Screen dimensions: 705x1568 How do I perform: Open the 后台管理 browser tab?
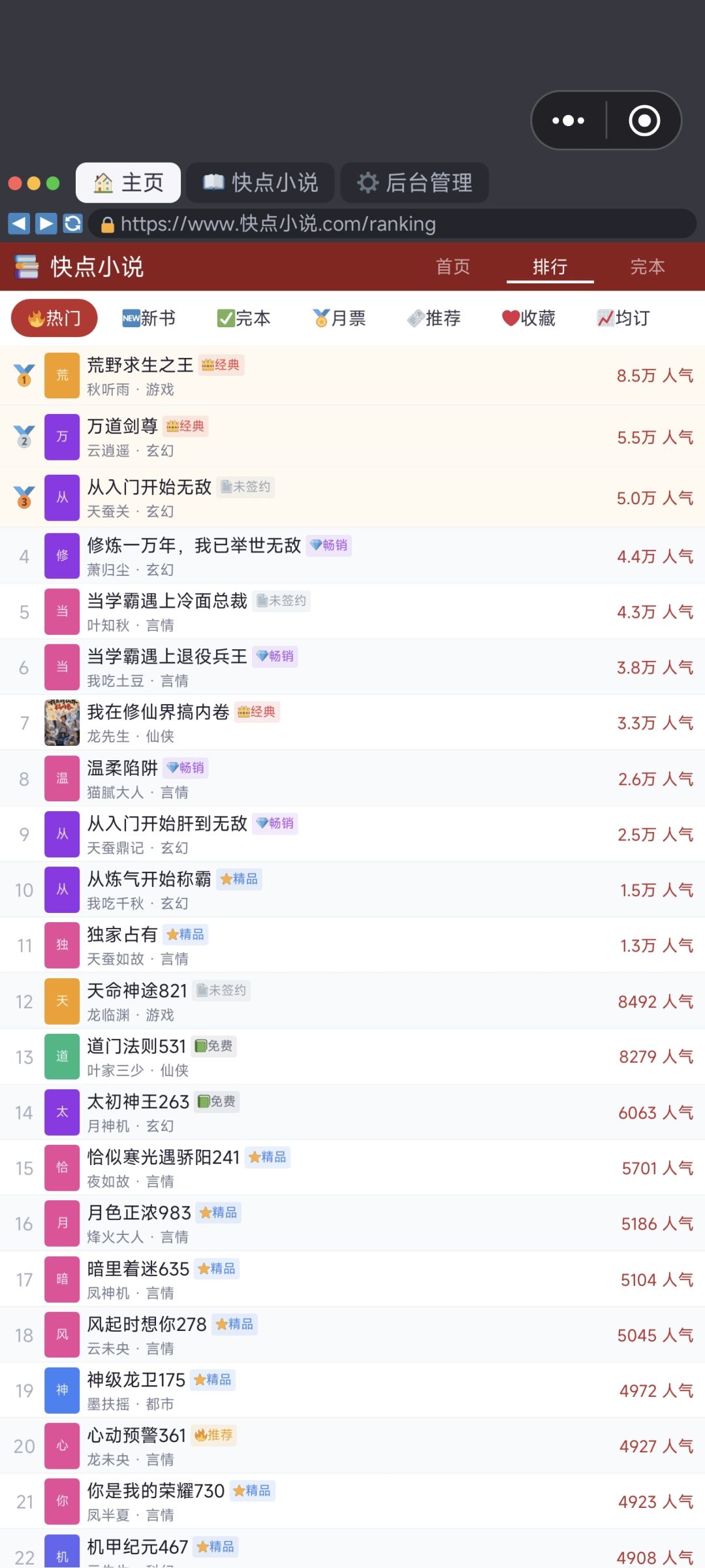point(415,183)
